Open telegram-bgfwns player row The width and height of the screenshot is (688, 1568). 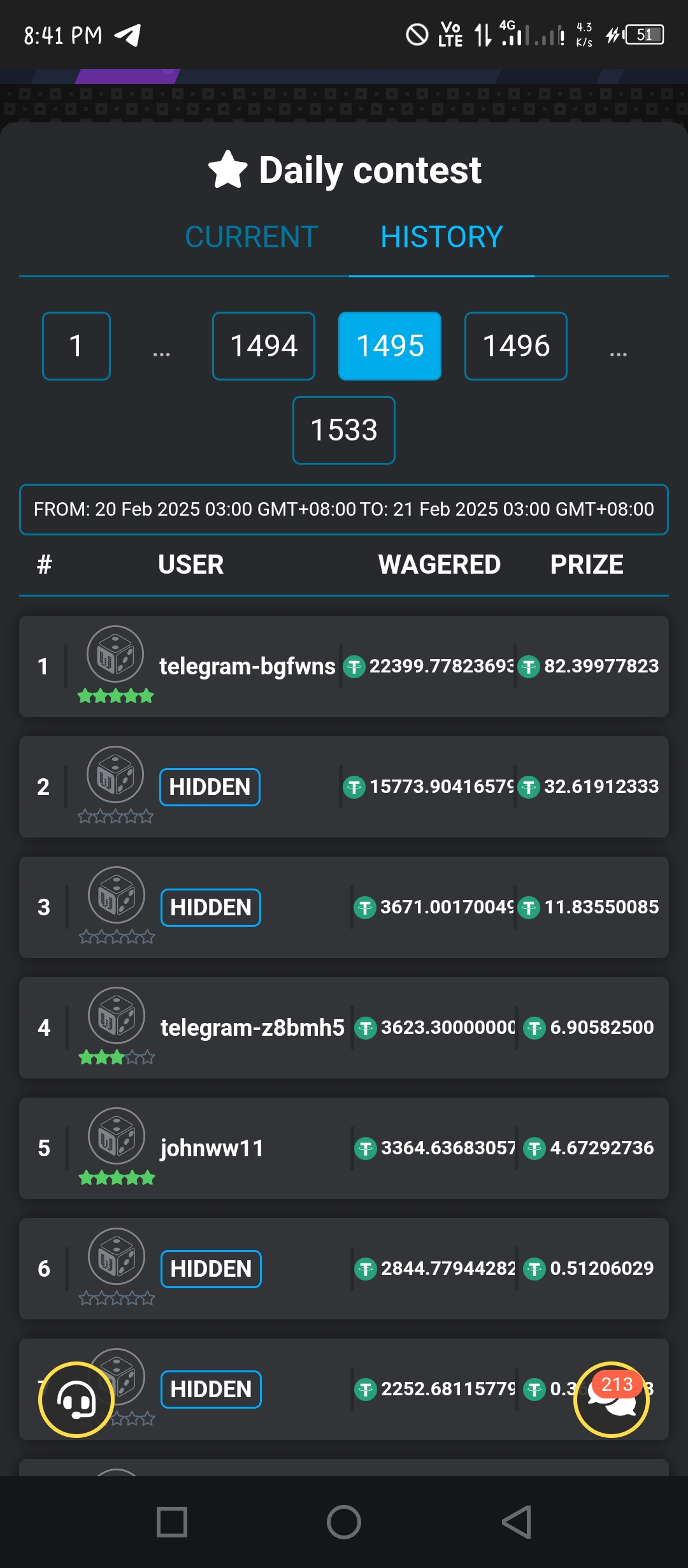click(x=344, y=666)
